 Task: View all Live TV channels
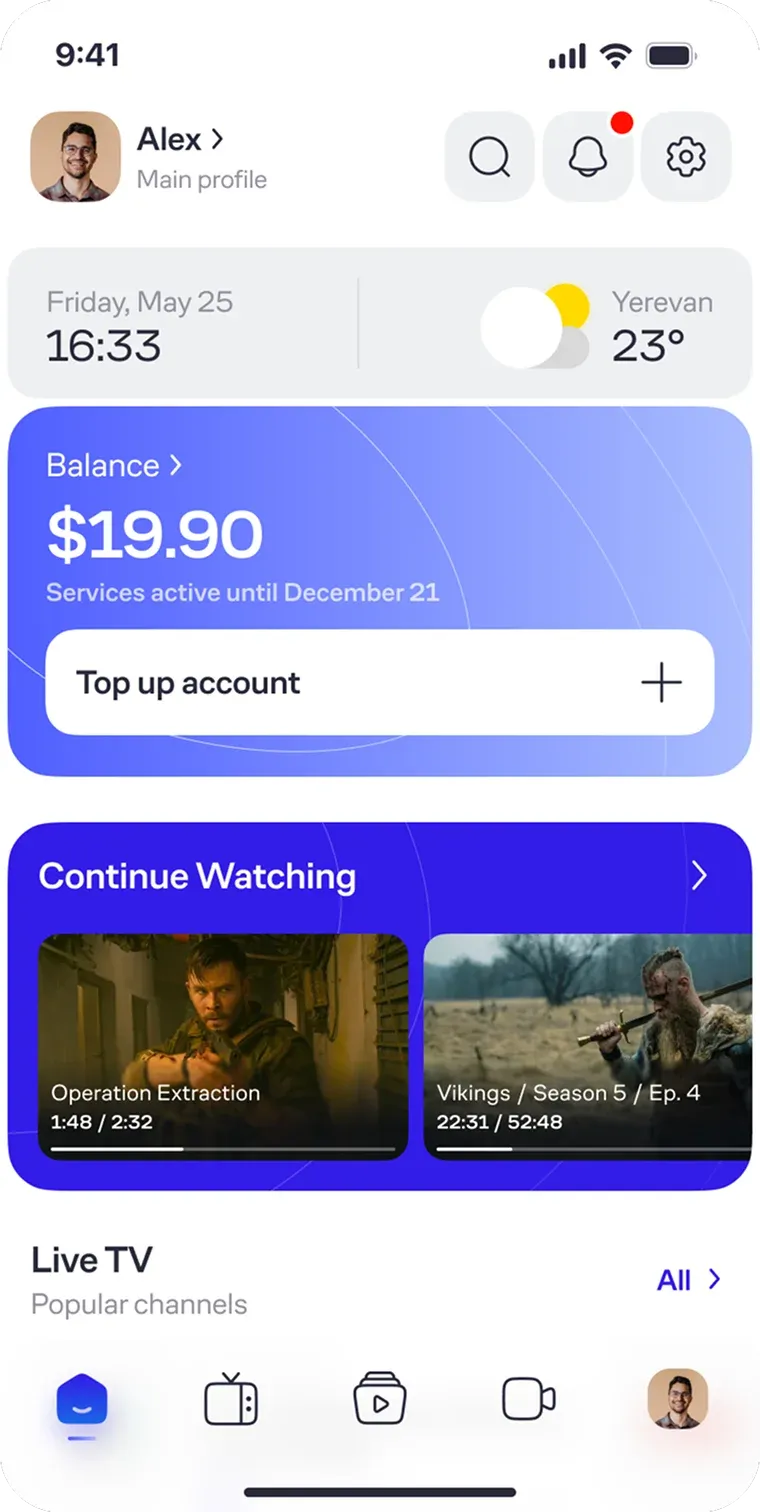(688, 1280)
